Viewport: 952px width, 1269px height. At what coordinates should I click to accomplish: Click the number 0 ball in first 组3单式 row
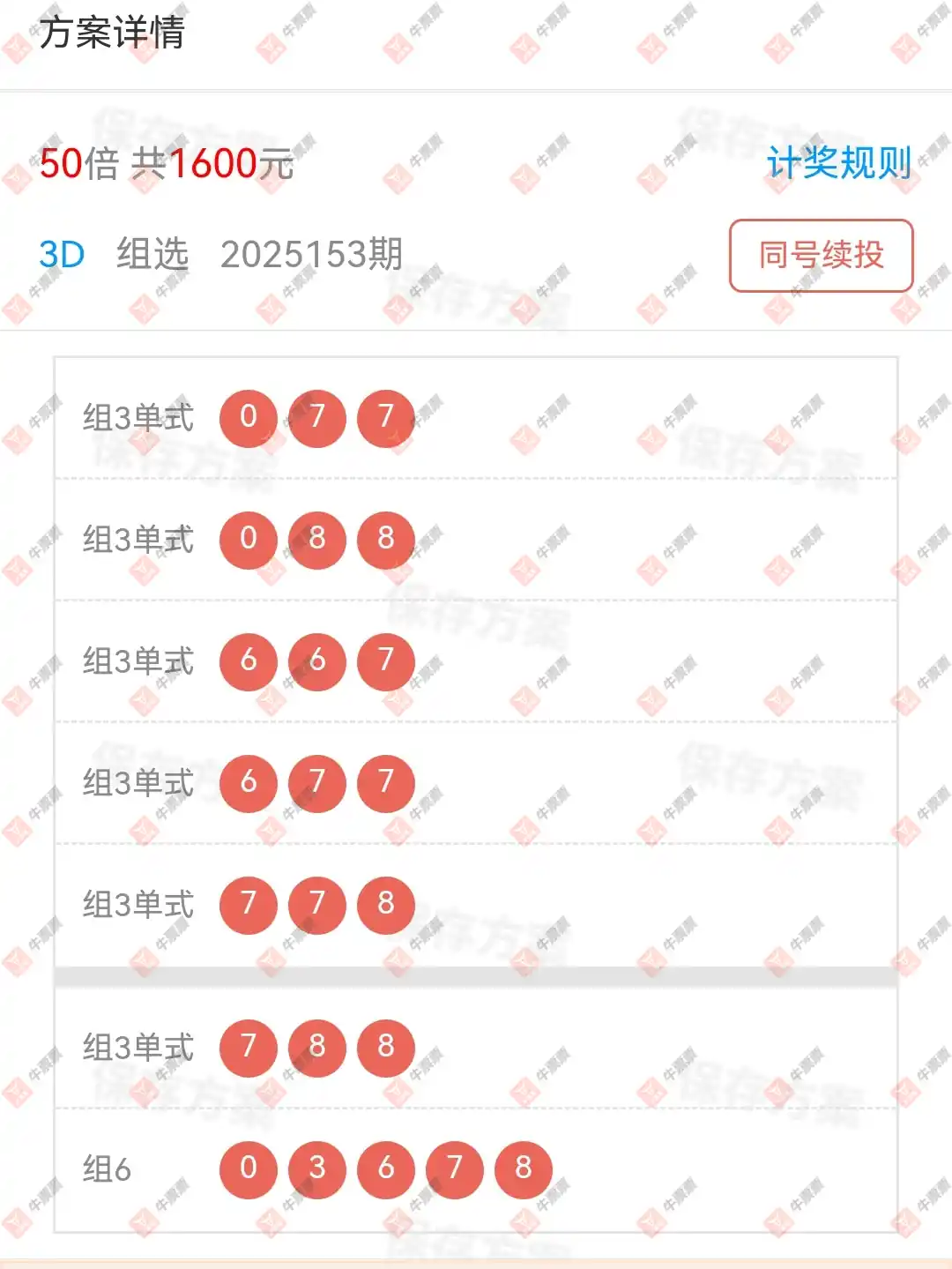(248, 418)
